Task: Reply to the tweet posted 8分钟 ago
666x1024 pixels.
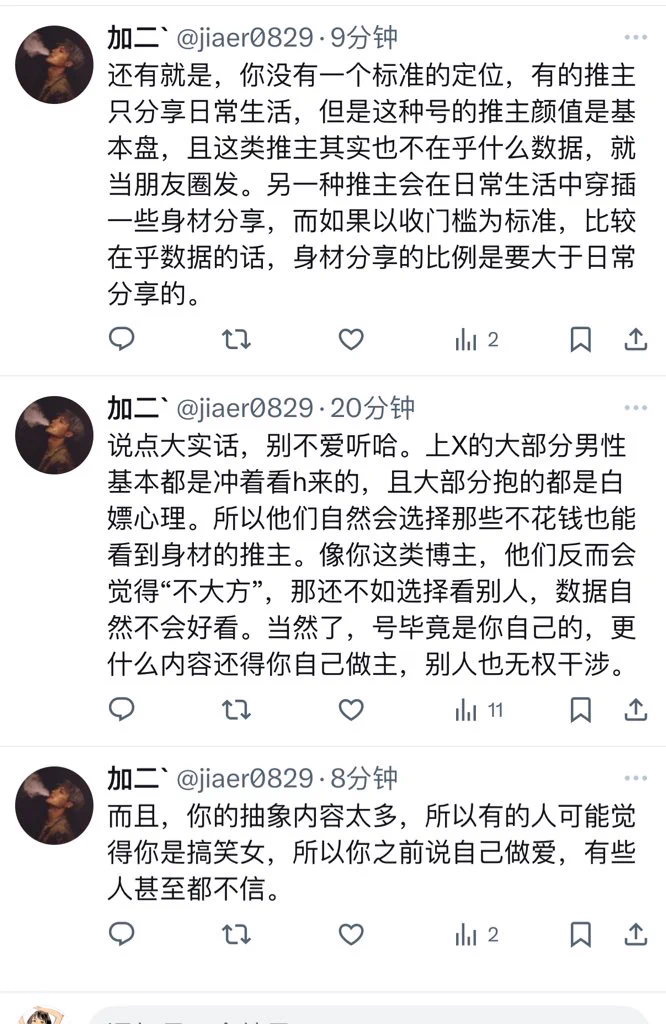Action: coord(121,935)
